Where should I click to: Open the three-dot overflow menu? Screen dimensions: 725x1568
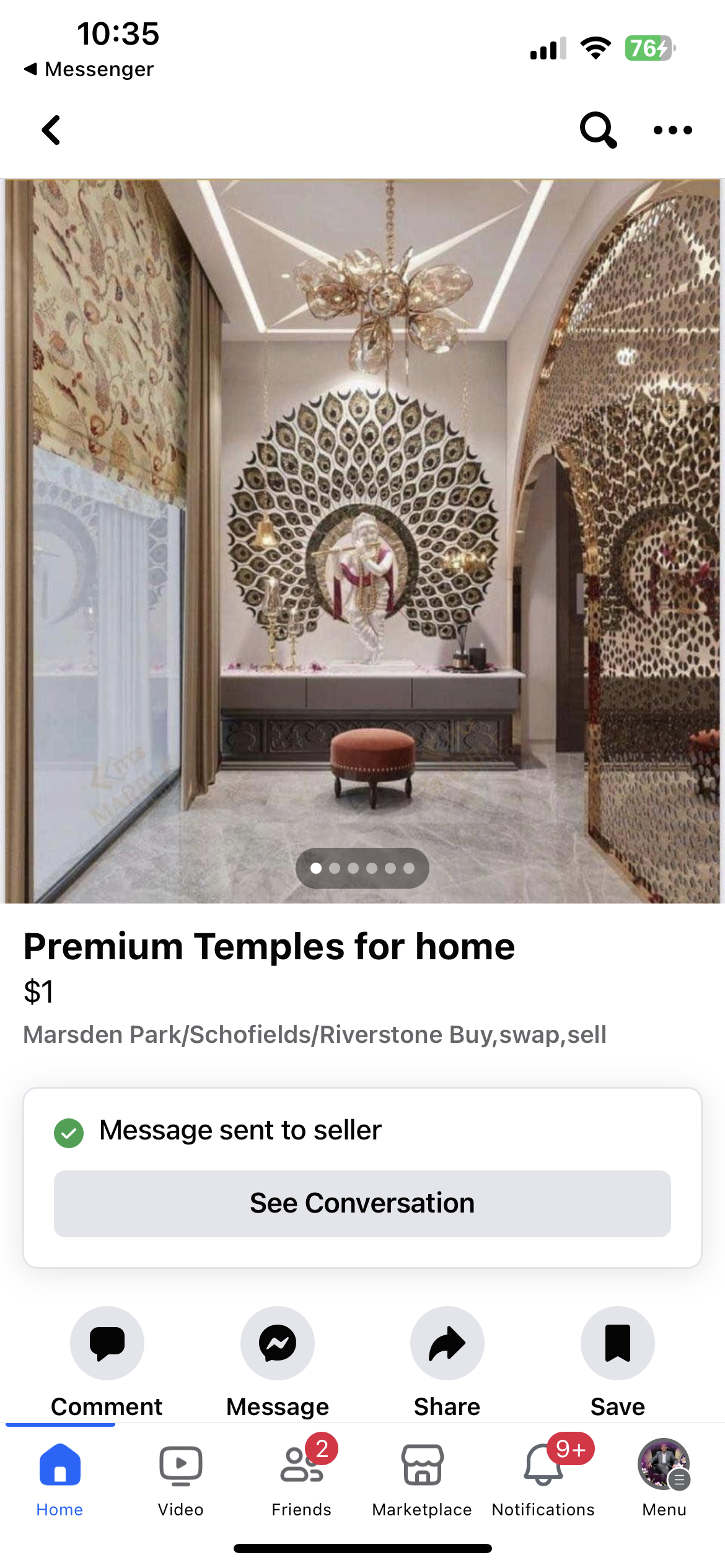pyautogui.click(x=672, y=130)
